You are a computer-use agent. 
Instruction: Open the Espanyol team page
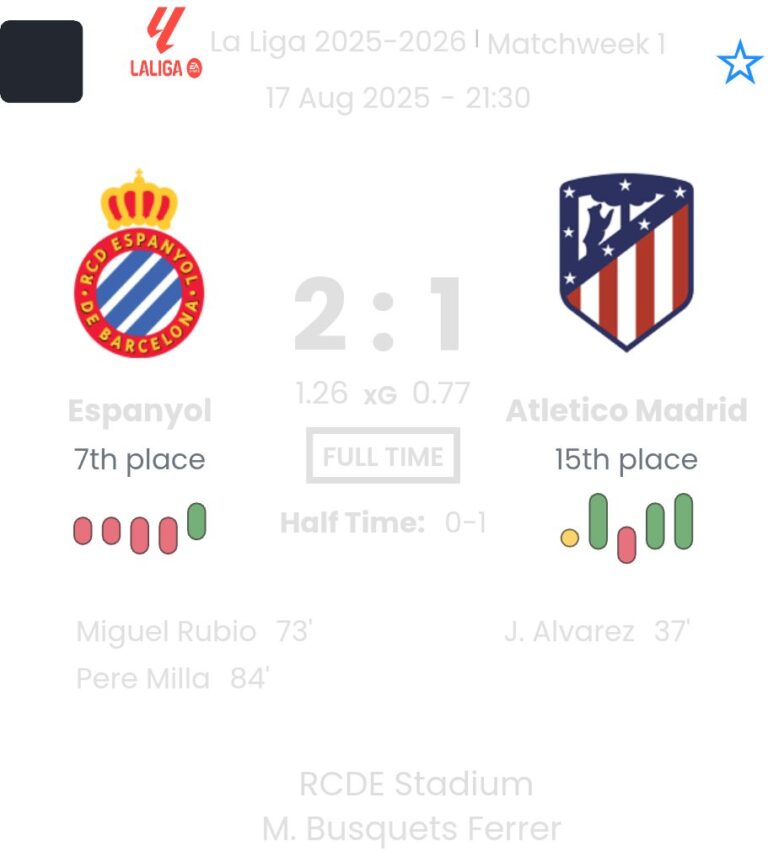point(139,265)
